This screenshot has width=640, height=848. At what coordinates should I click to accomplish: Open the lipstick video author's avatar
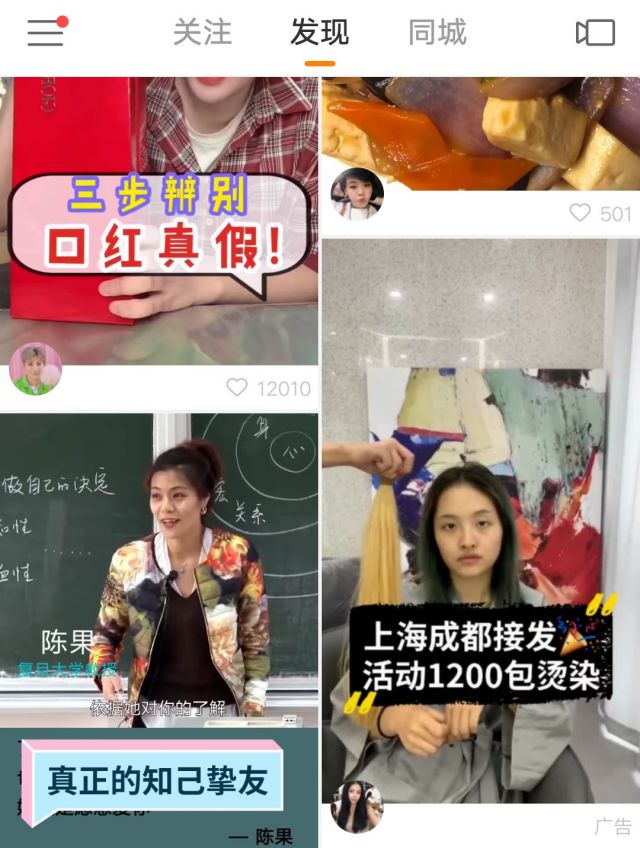tap(35, 369)
